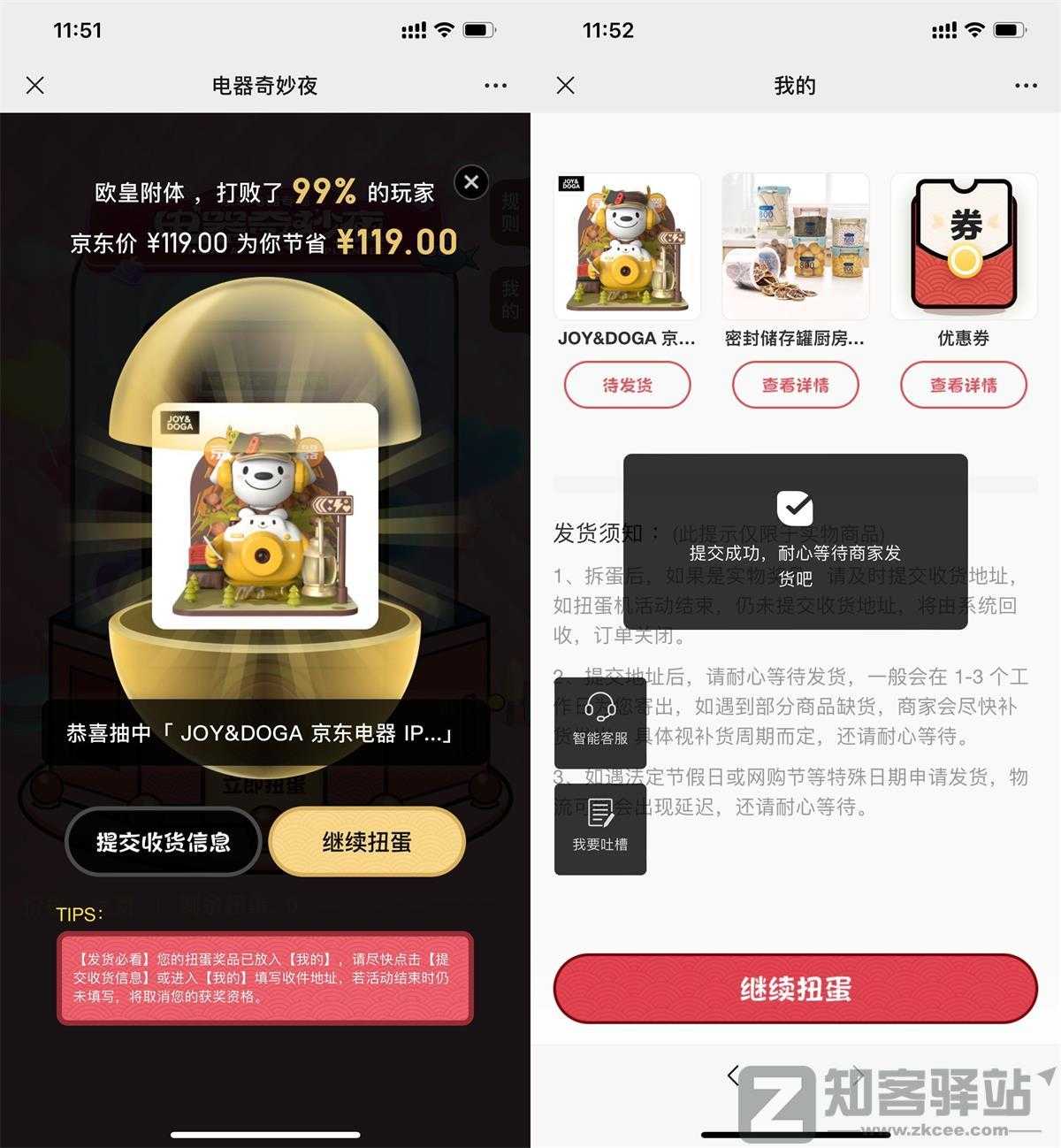1061x1148 pixels.
Task: Open 智能客服 customer service
Action: pos(600,721)
